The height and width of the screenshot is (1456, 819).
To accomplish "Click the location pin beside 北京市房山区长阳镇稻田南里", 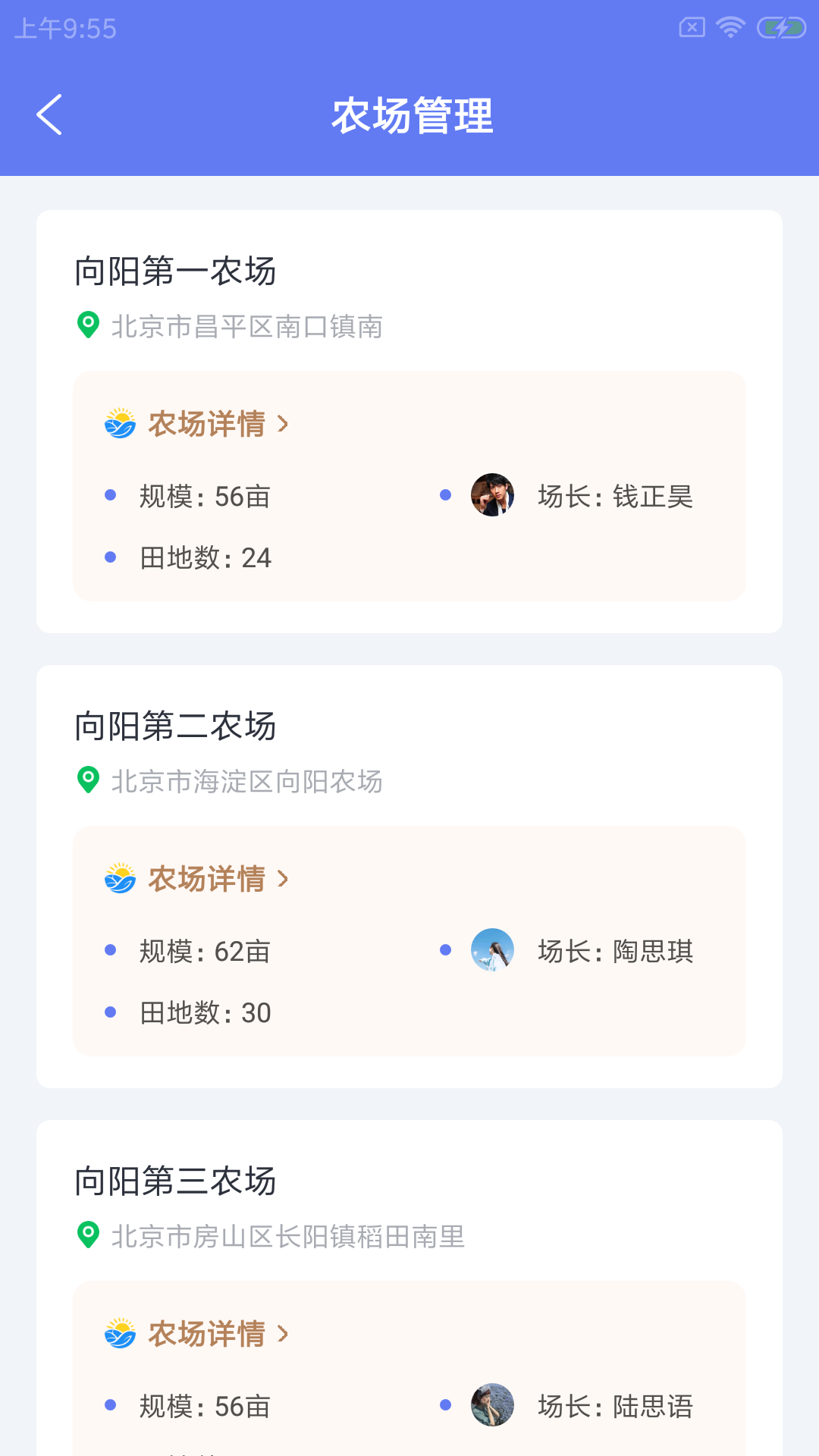I will coord(87,1236).
